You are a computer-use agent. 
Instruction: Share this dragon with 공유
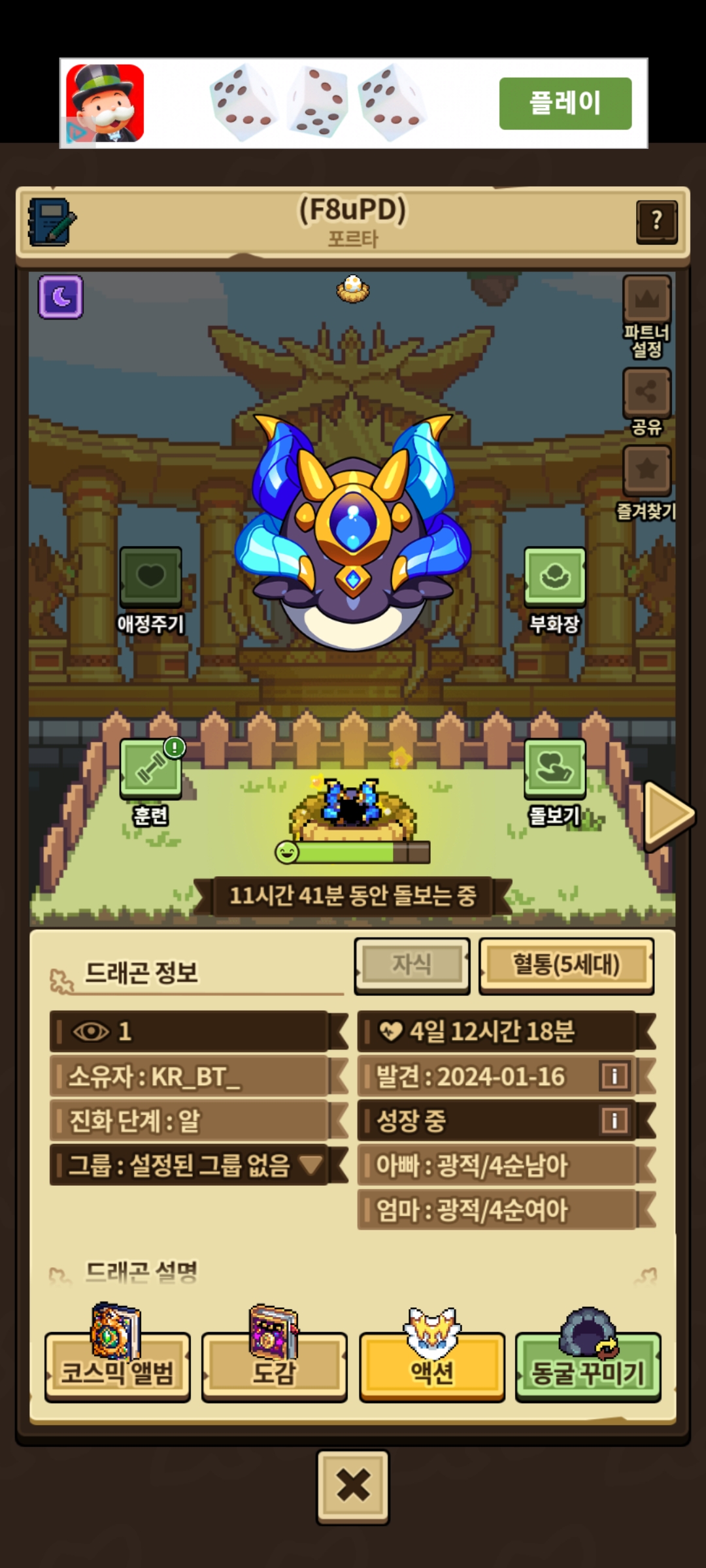tap(647, 393)
